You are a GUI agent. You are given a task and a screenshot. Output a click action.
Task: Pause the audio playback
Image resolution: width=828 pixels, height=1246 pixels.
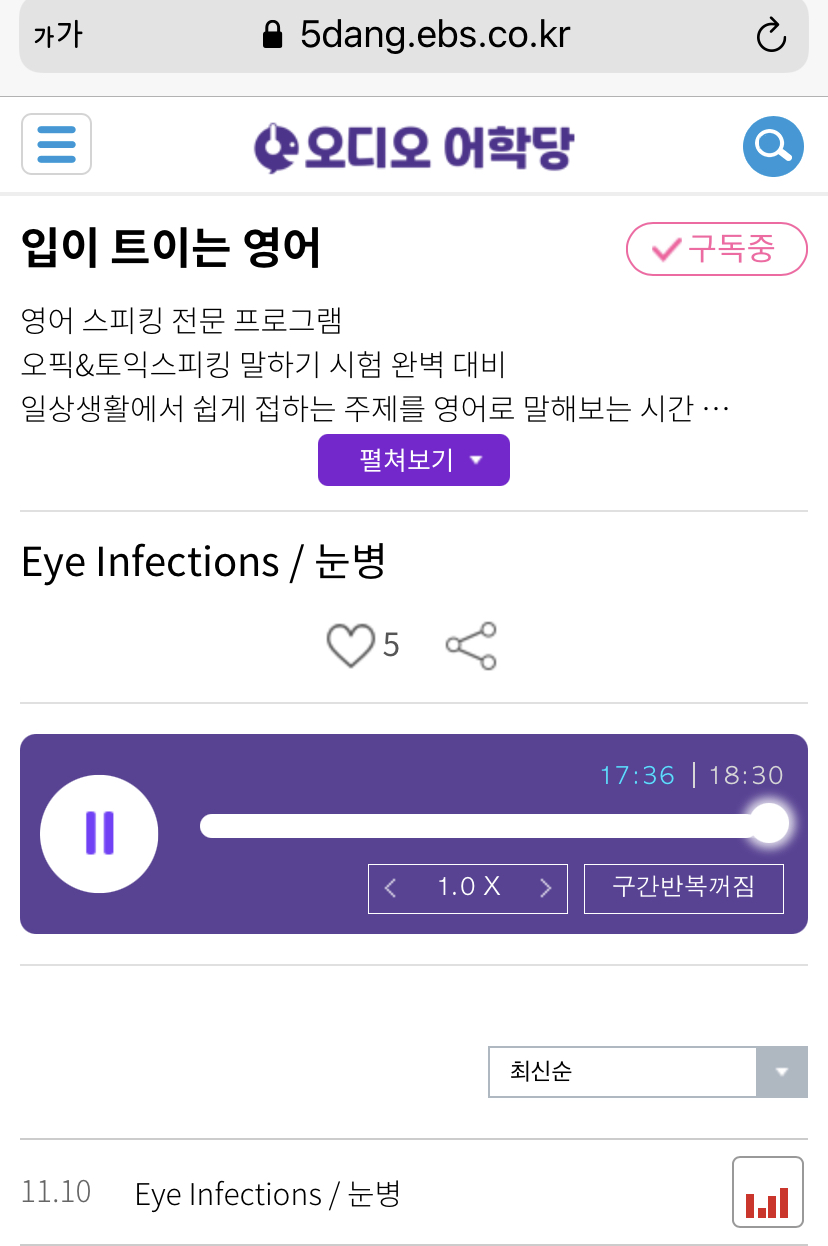[x=99, y=833]
